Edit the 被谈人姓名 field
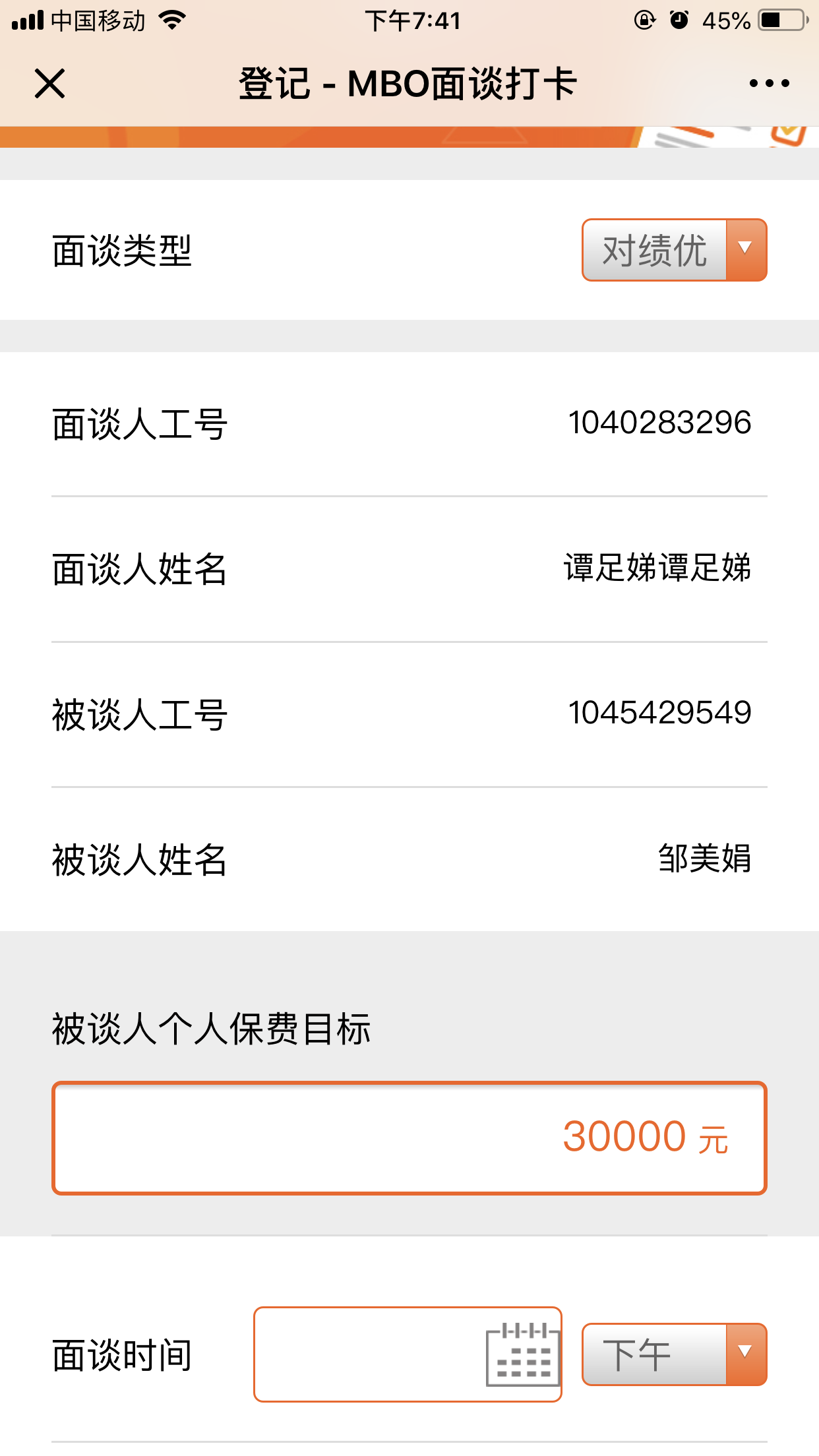Image resolution: width=819 pixels, height=1456 pixels. [x=704, y=859]
